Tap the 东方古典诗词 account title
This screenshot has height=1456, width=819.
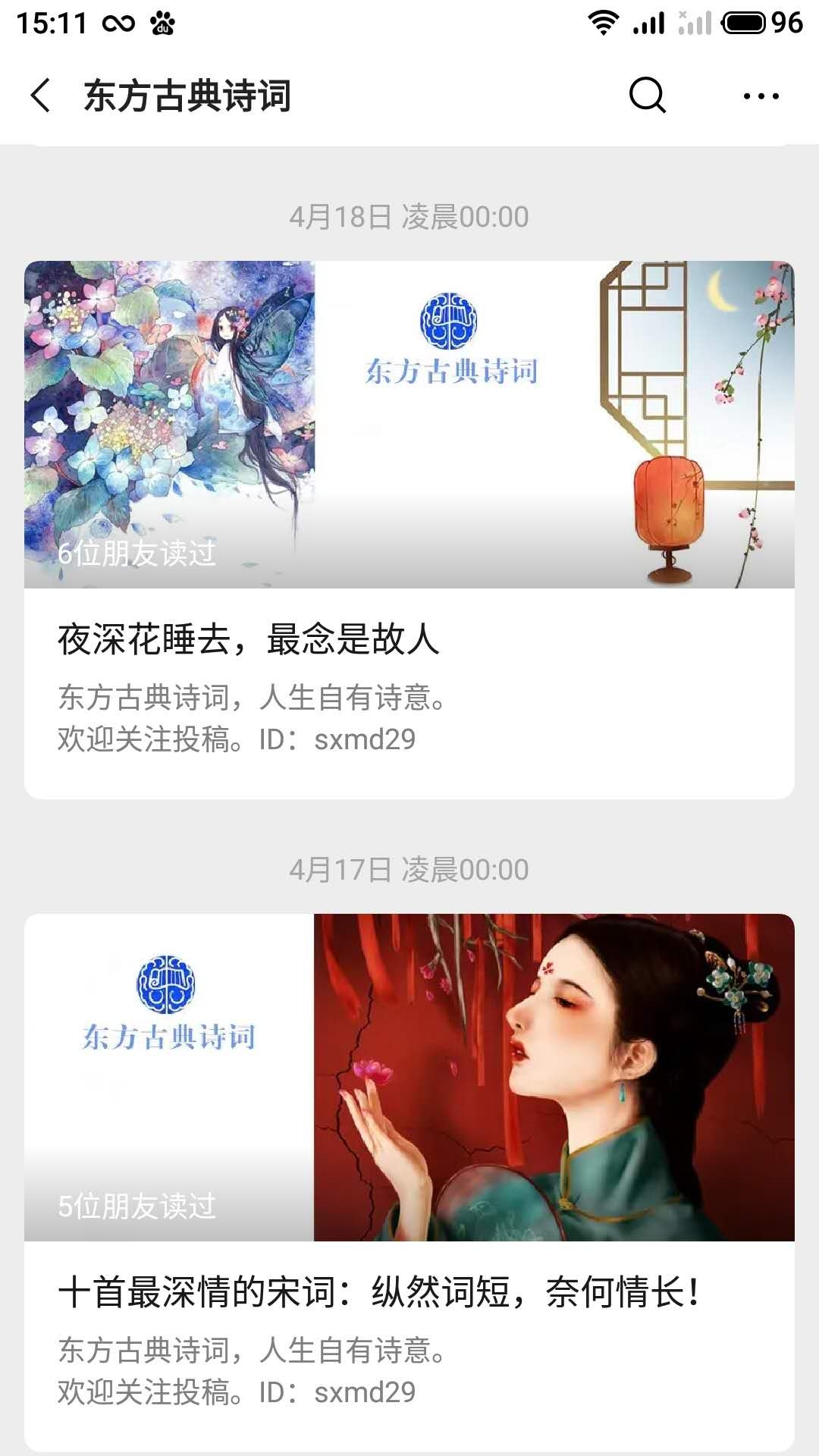tap(190, 95)
